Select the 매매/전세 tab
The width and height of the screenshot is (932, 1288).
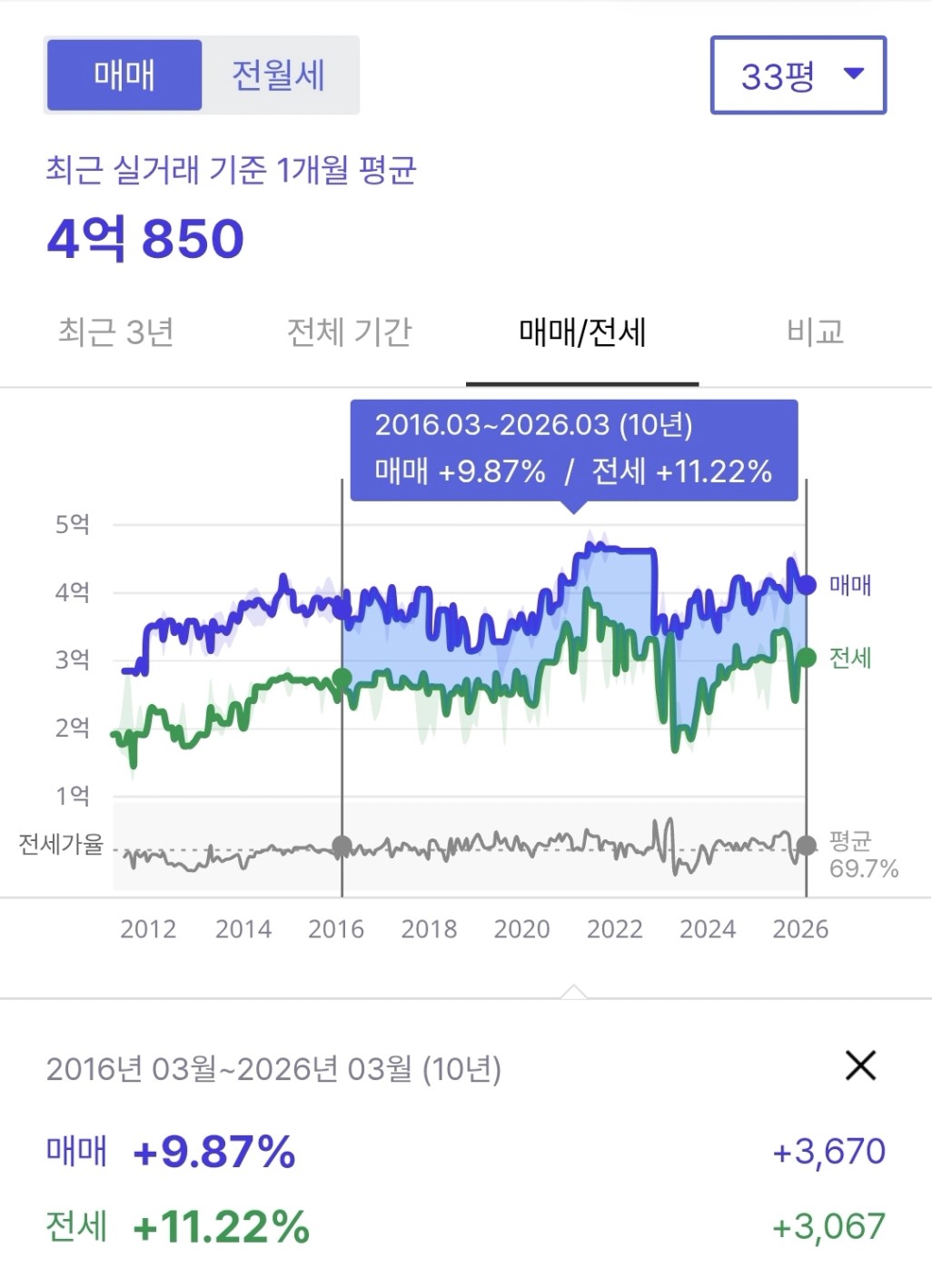582,332
